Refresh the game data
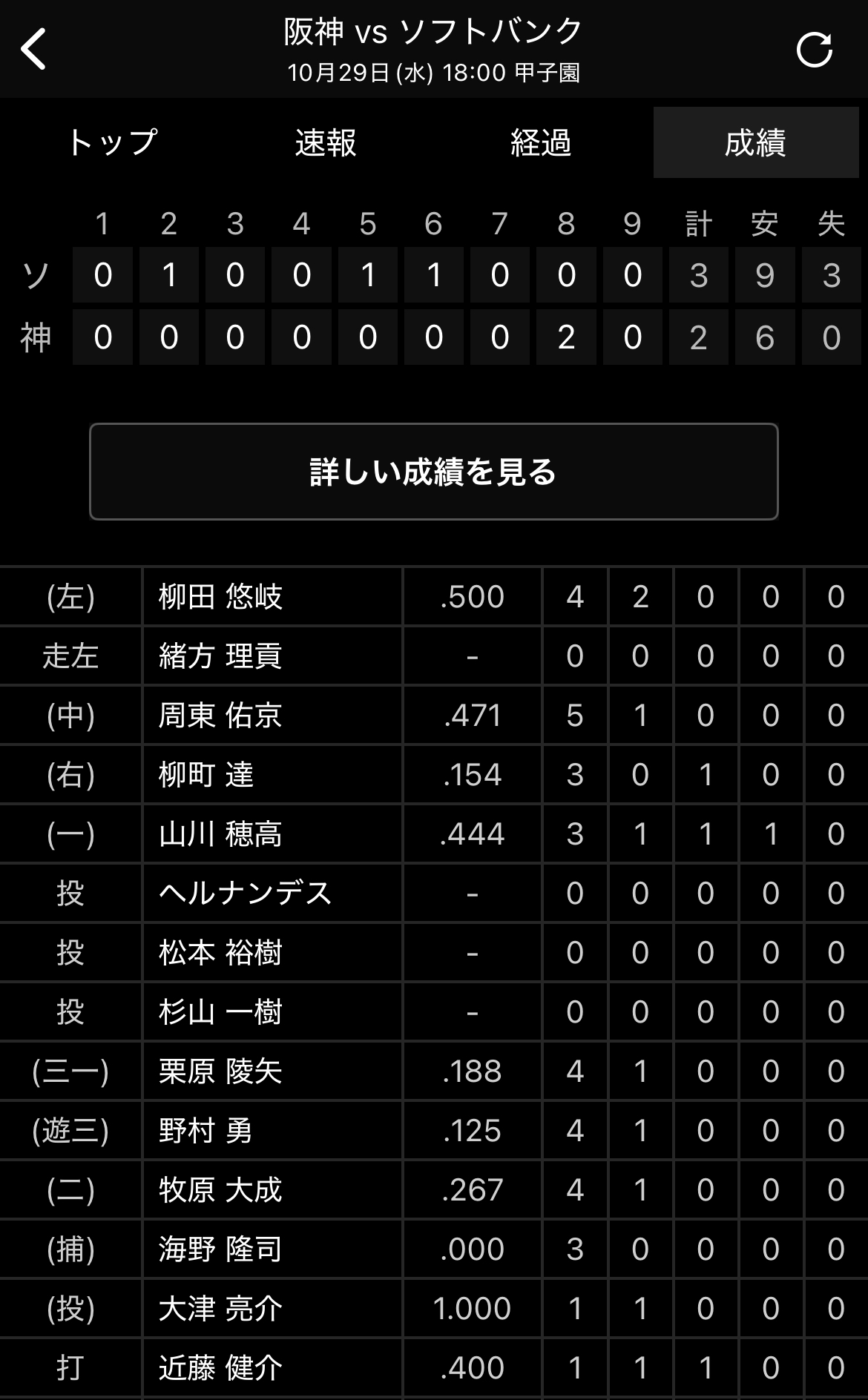The width and height of the screenshot is (868, 1400). pos(814,50)
